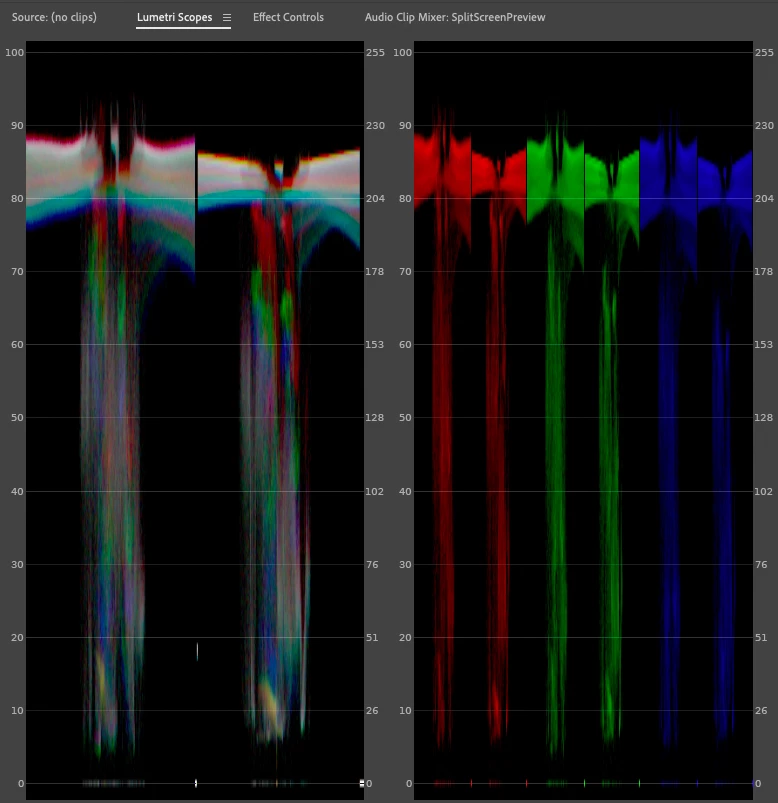Open the Lumetri Scopes panel menu
The height and width of the screenshot is (803, 778).
(227, 18)
